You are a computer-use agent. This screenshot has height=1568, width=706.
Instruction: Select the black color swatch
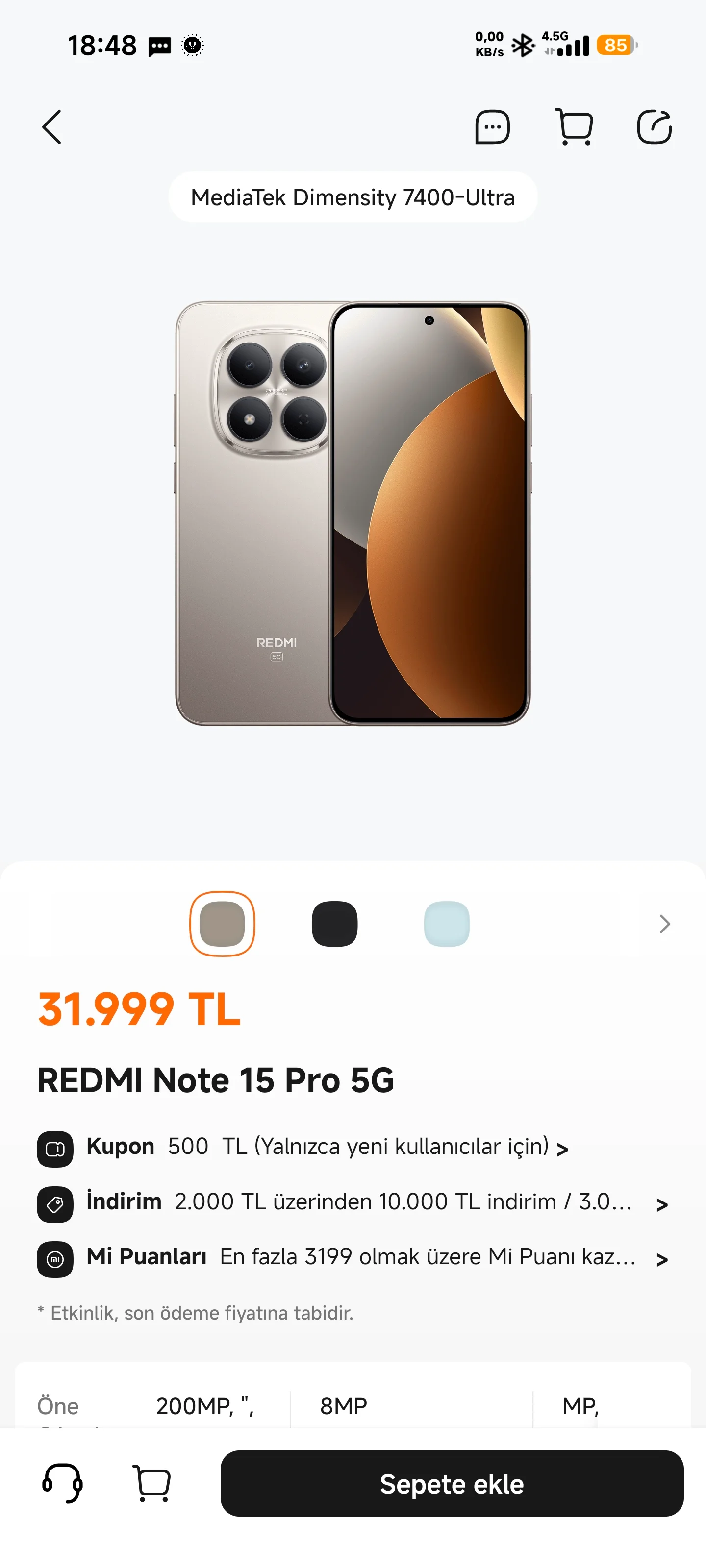tap(334, 923)
